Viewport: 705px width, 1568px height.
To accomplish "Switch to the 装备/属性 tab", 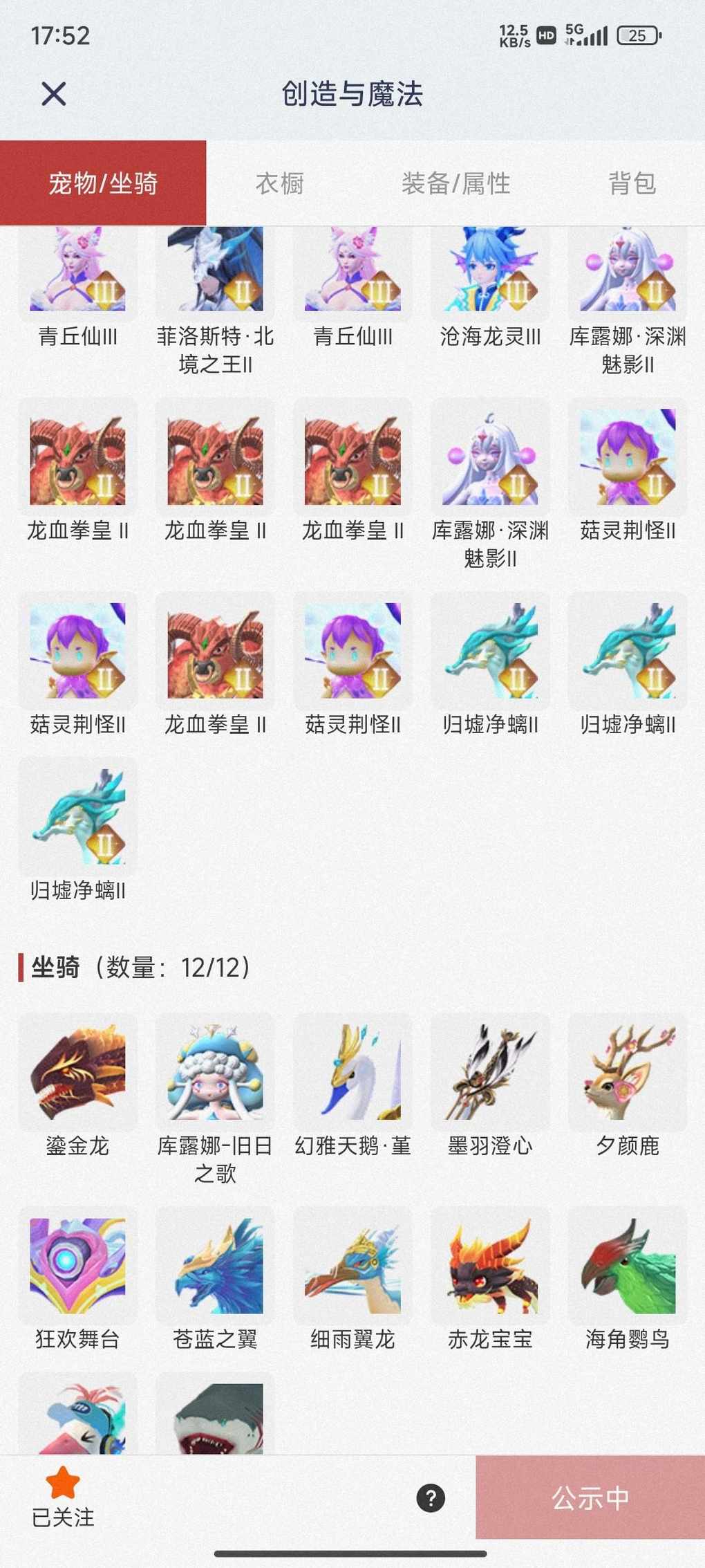I will (x=455, y=183).
